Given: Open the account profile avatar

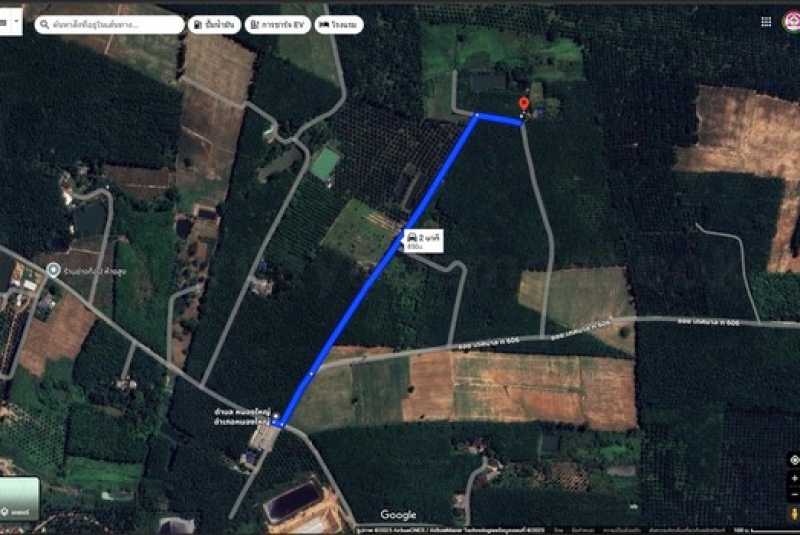Looking at the screenshot, I should point(792,21).
